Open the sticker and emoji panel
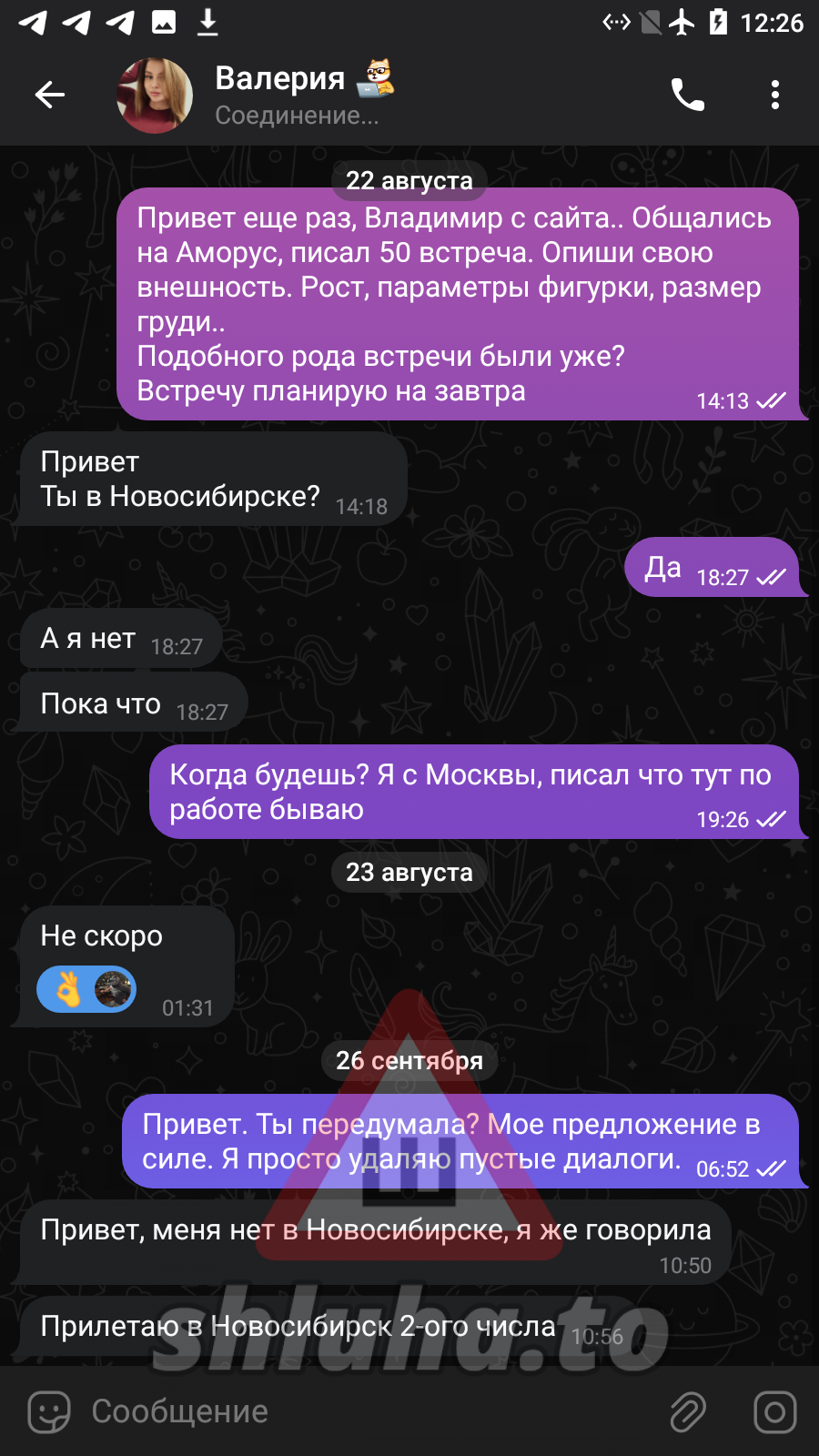Viewport: 819px width, 1456px height. point(49,1411)
